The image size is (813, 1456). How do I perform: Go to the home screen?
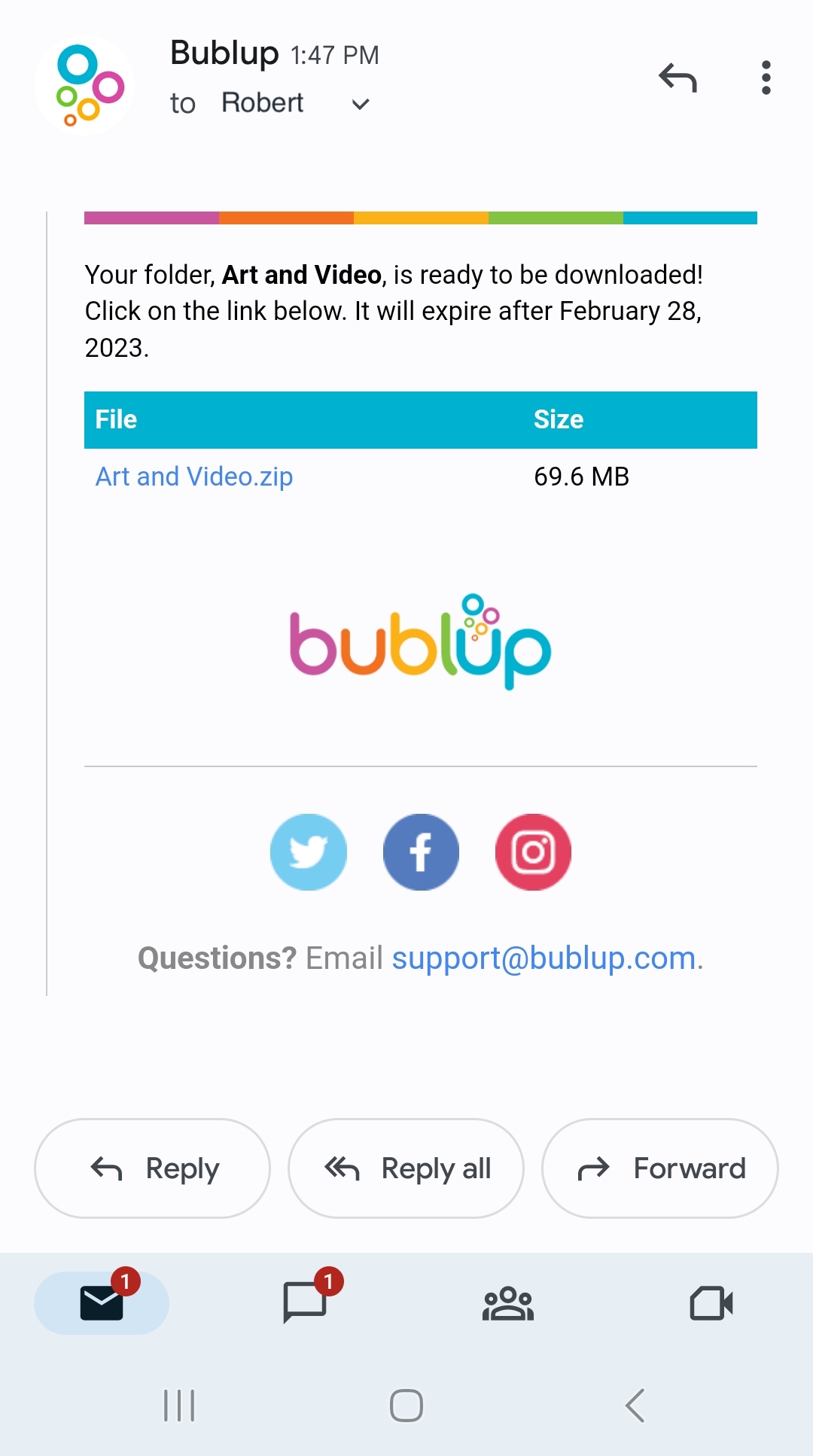[406, 1405]
